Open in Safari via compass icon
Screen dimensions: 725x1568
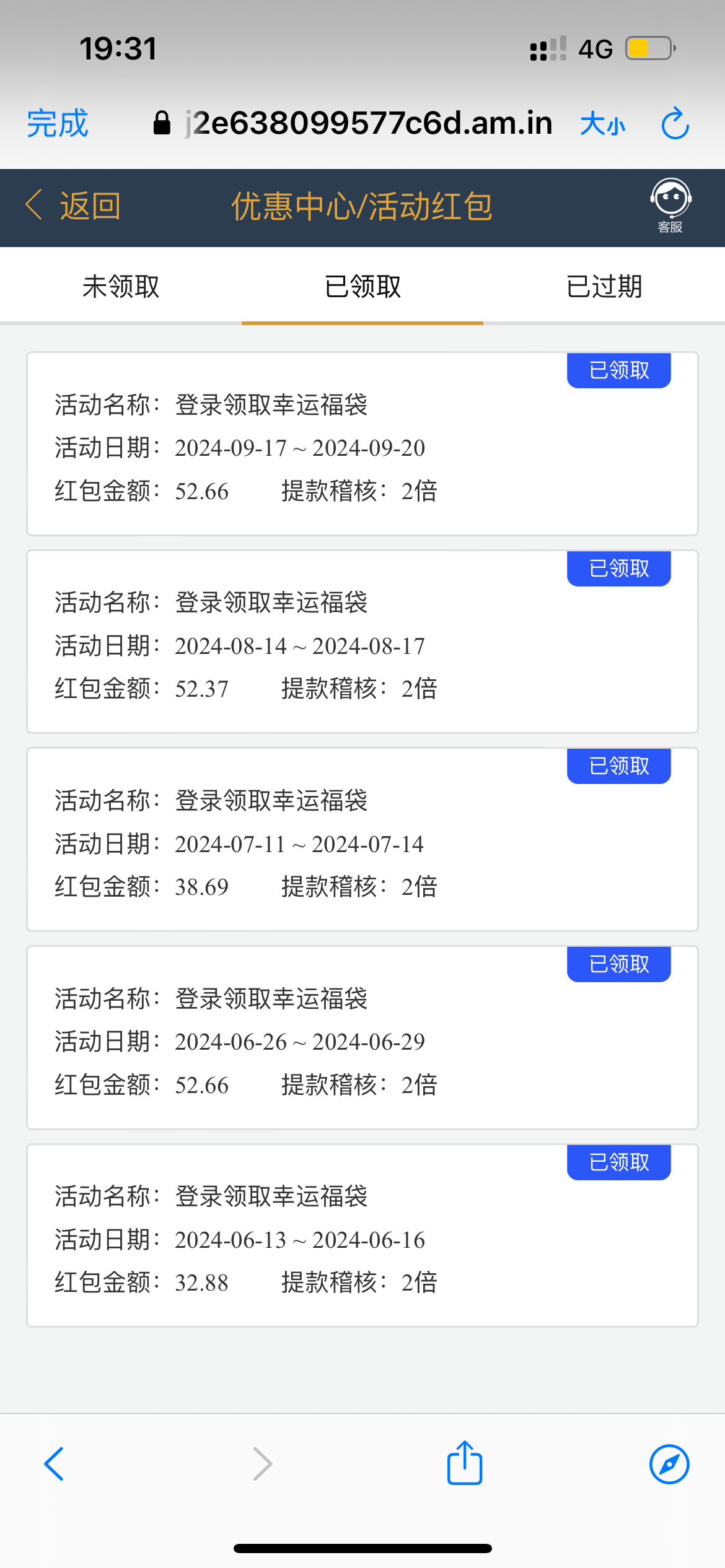(669, 1464)
